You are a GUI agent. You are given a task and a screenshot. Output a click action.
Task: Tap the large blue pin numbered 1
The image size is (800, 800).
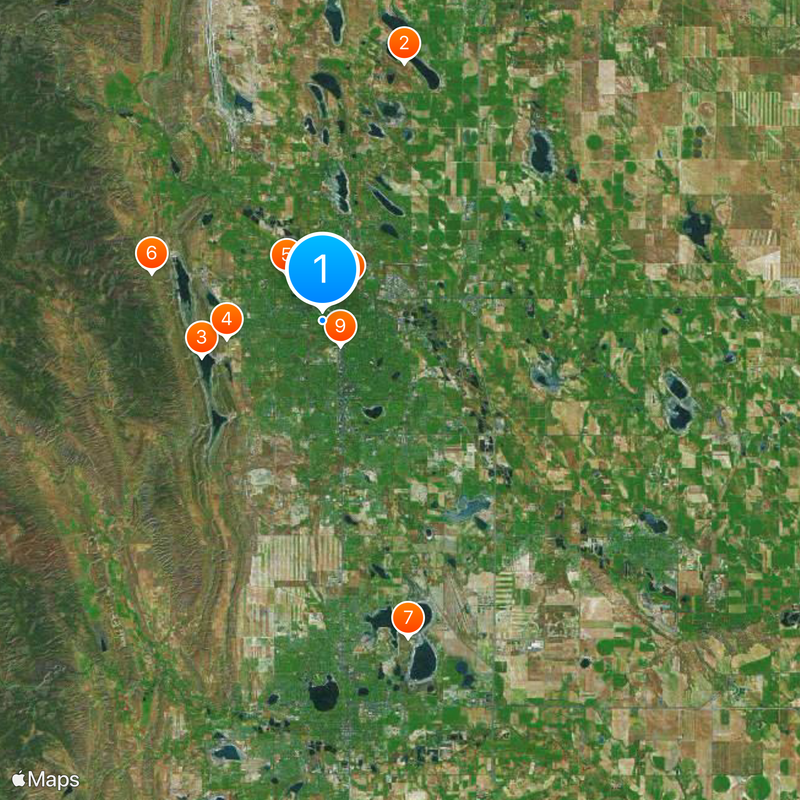tap(322, 268)
